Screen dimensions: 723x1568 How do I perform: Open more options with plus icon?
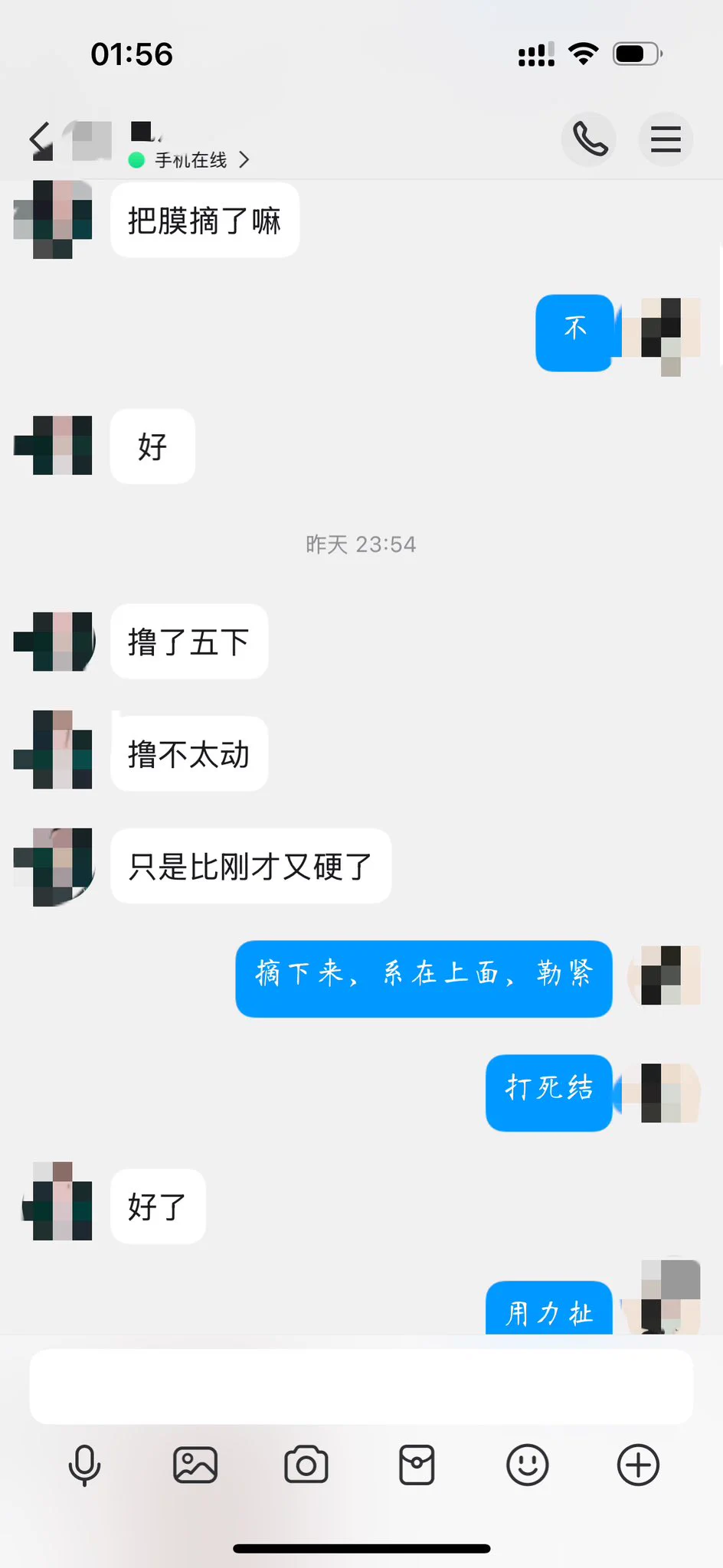coord(638,1465)
